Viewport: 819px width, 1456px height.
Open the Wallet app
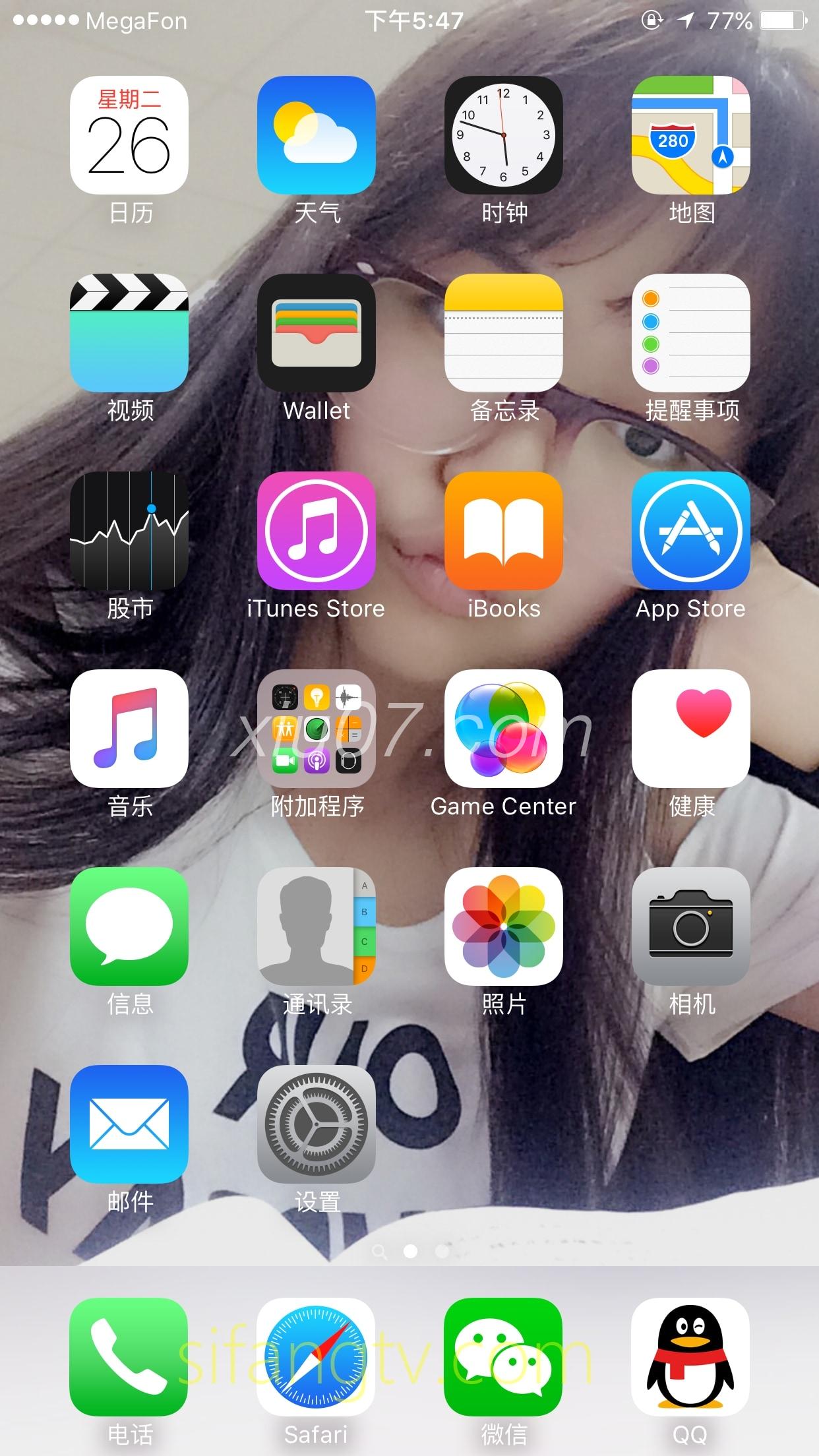317,333
